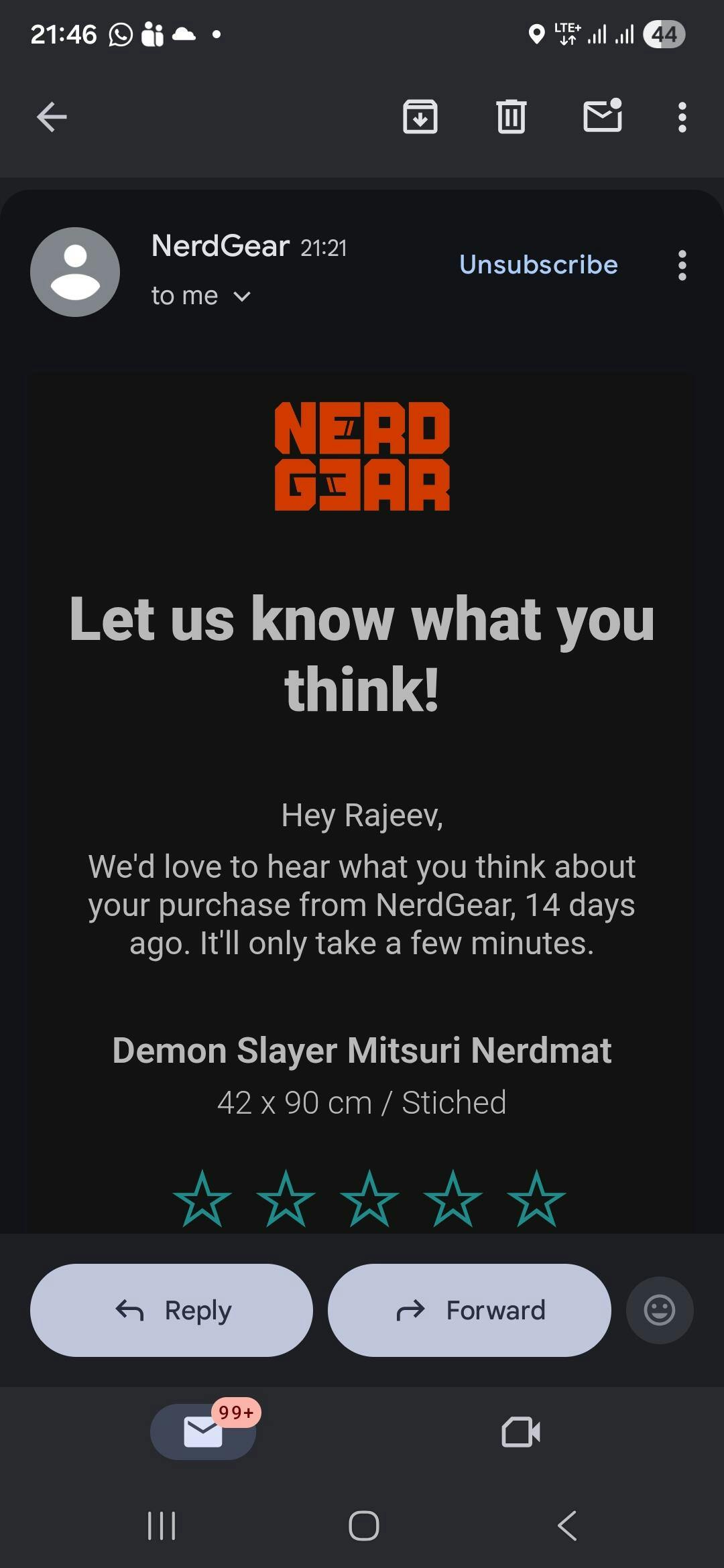The width and height of the screenshot is (724, 1568).
Task: Forward this email
Action: pos(469,1310)
